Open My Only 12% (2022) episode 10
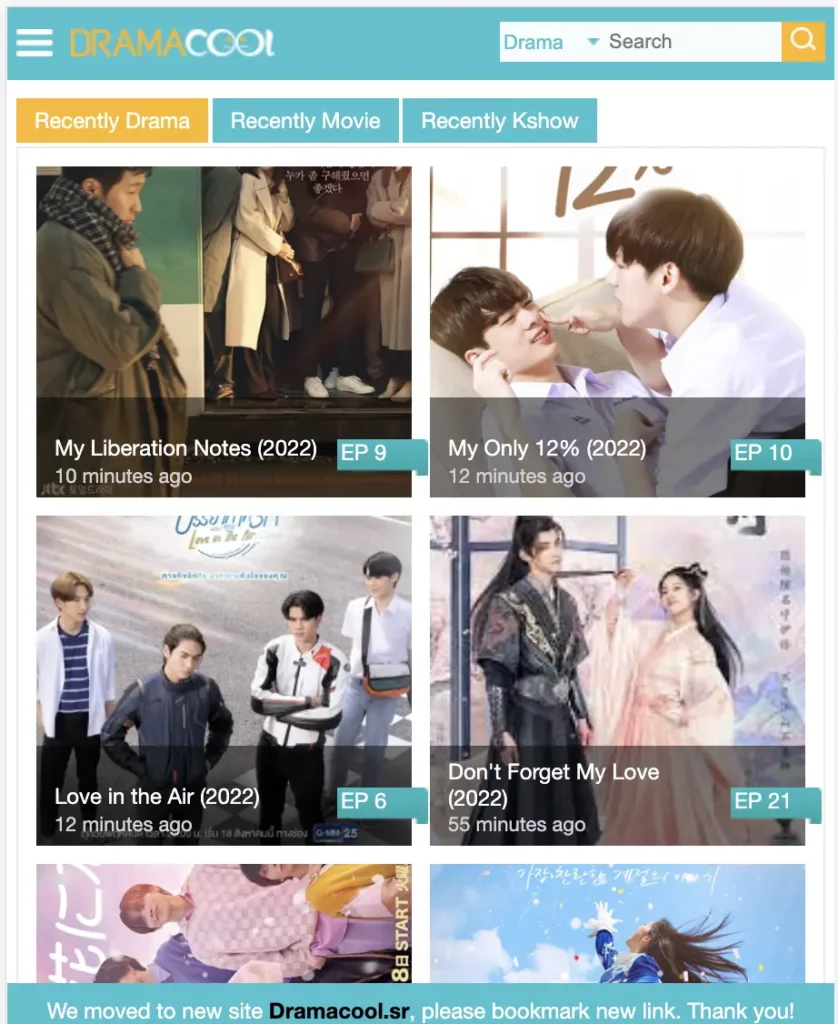The image size is (838, 1024). 617,332
